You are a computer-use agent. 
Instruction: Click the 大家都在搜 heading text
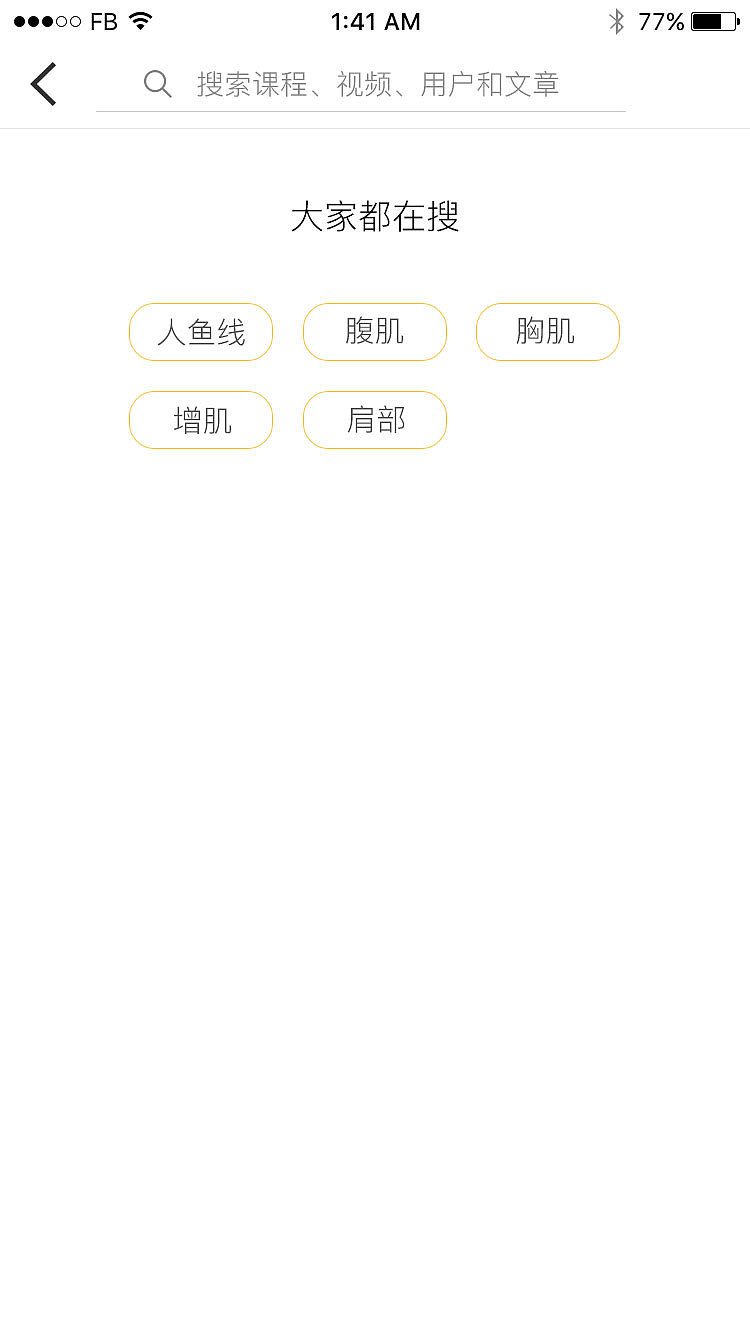coord(375,217)
